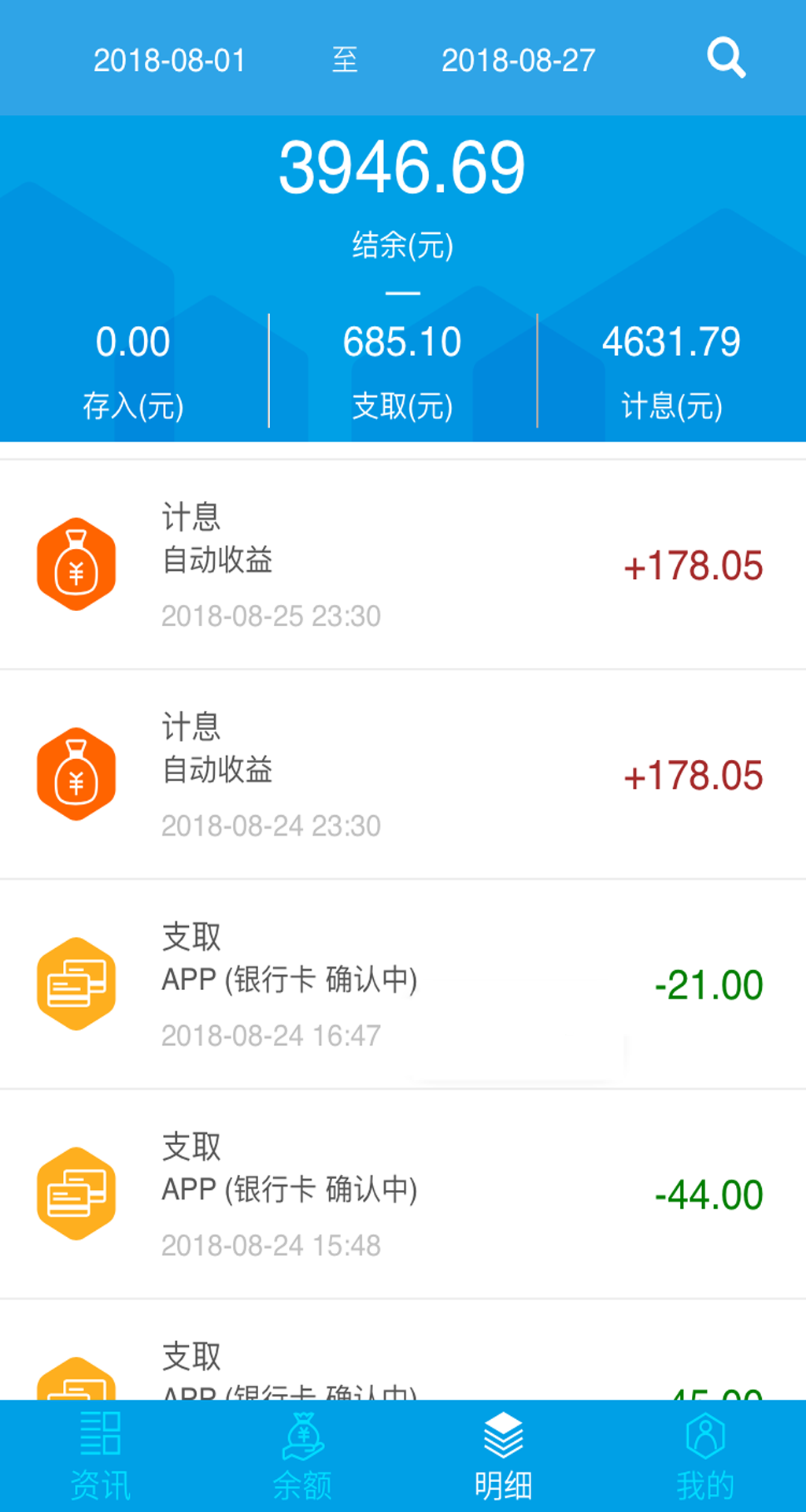Open the 计息 entry dated 2018-08-25 23:30

[x=403, y=565]
